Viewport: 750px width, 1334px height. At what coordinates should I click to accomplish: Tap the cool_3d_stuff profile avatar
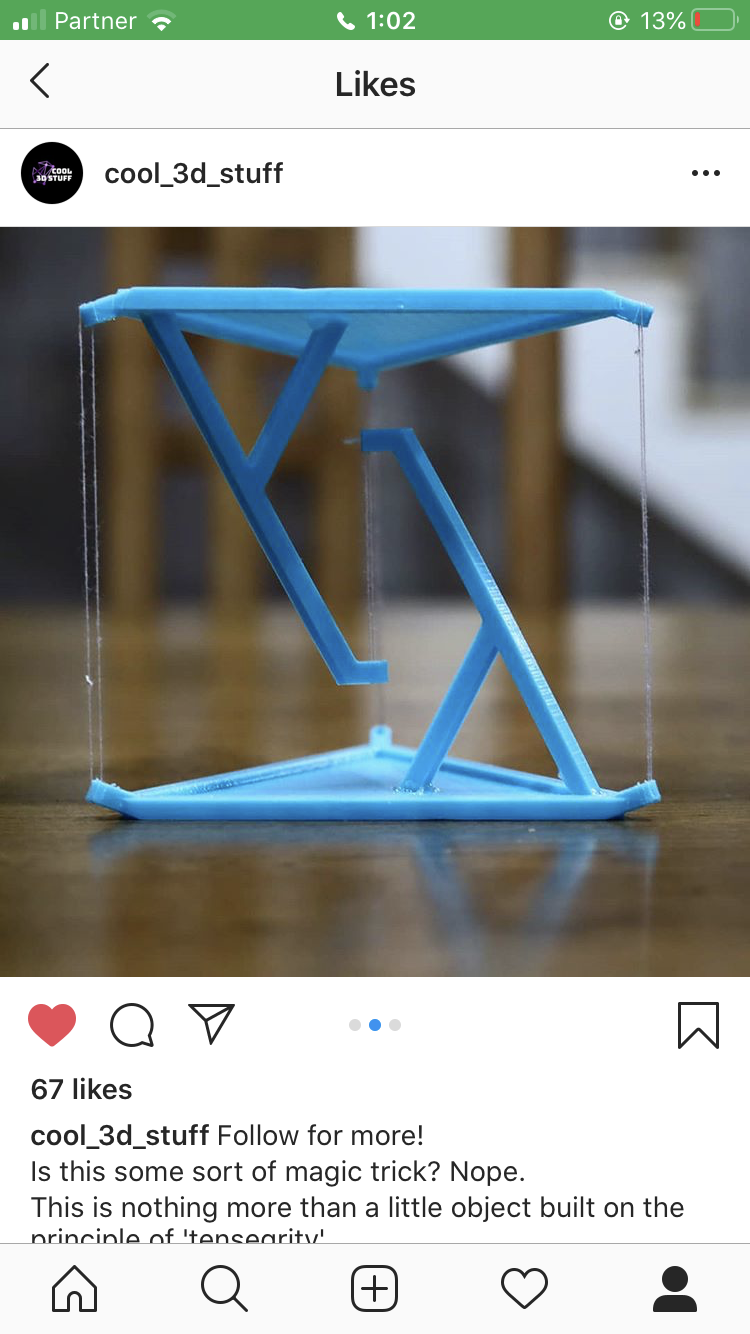coord(52,174)
